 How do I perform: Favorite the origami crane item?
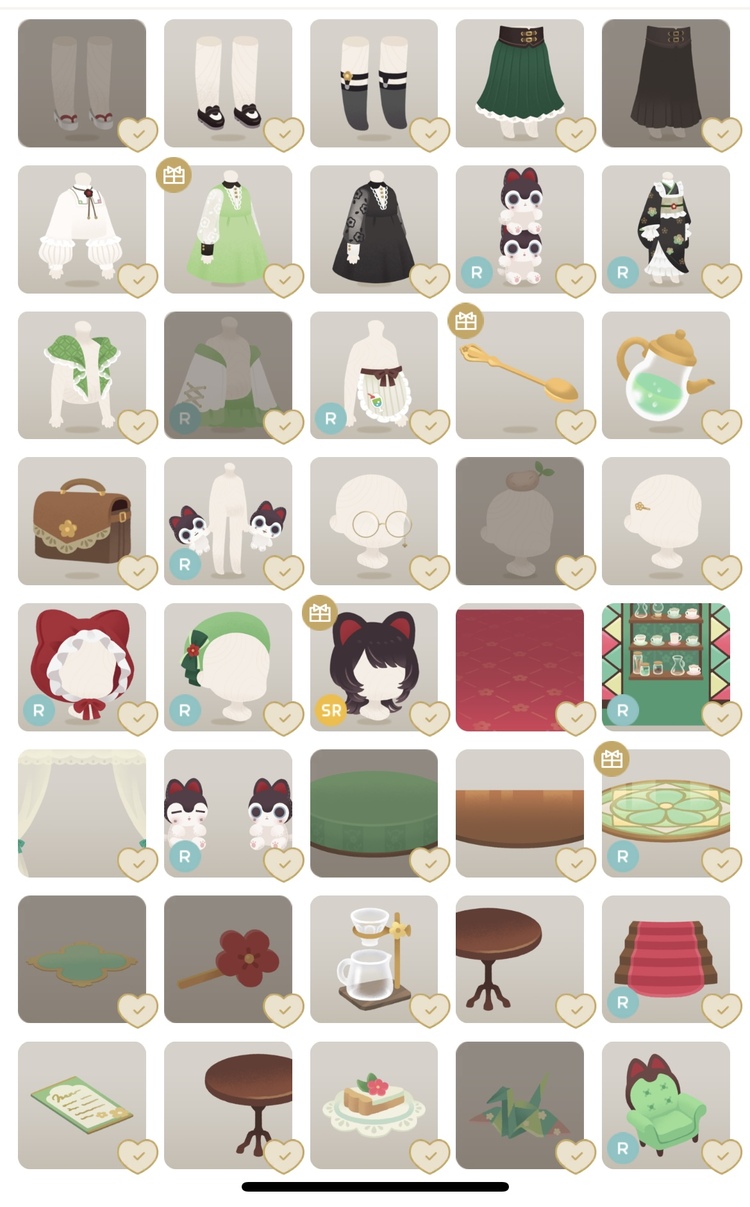[x=576, y=1156]
